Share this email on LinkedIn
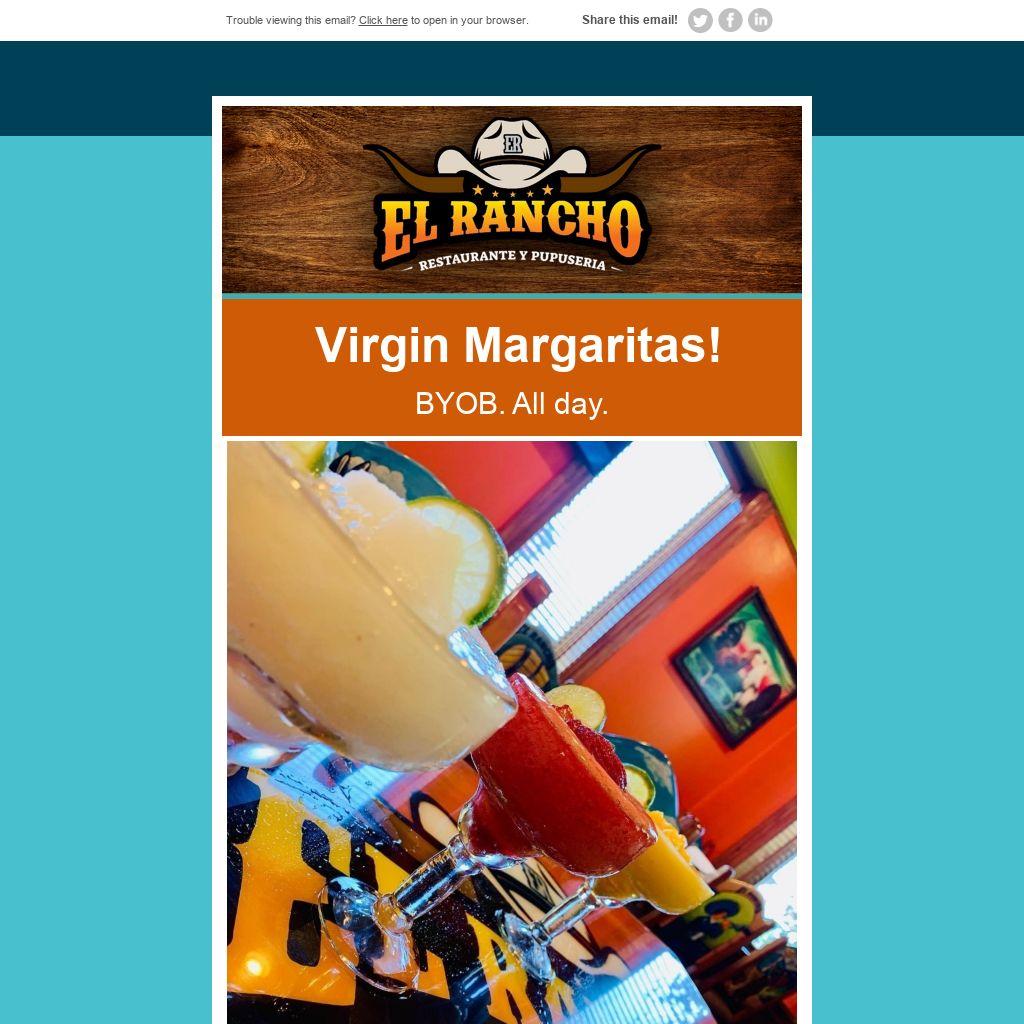The width and height of the screenshot is (1024, 1024). coord(760,20)
